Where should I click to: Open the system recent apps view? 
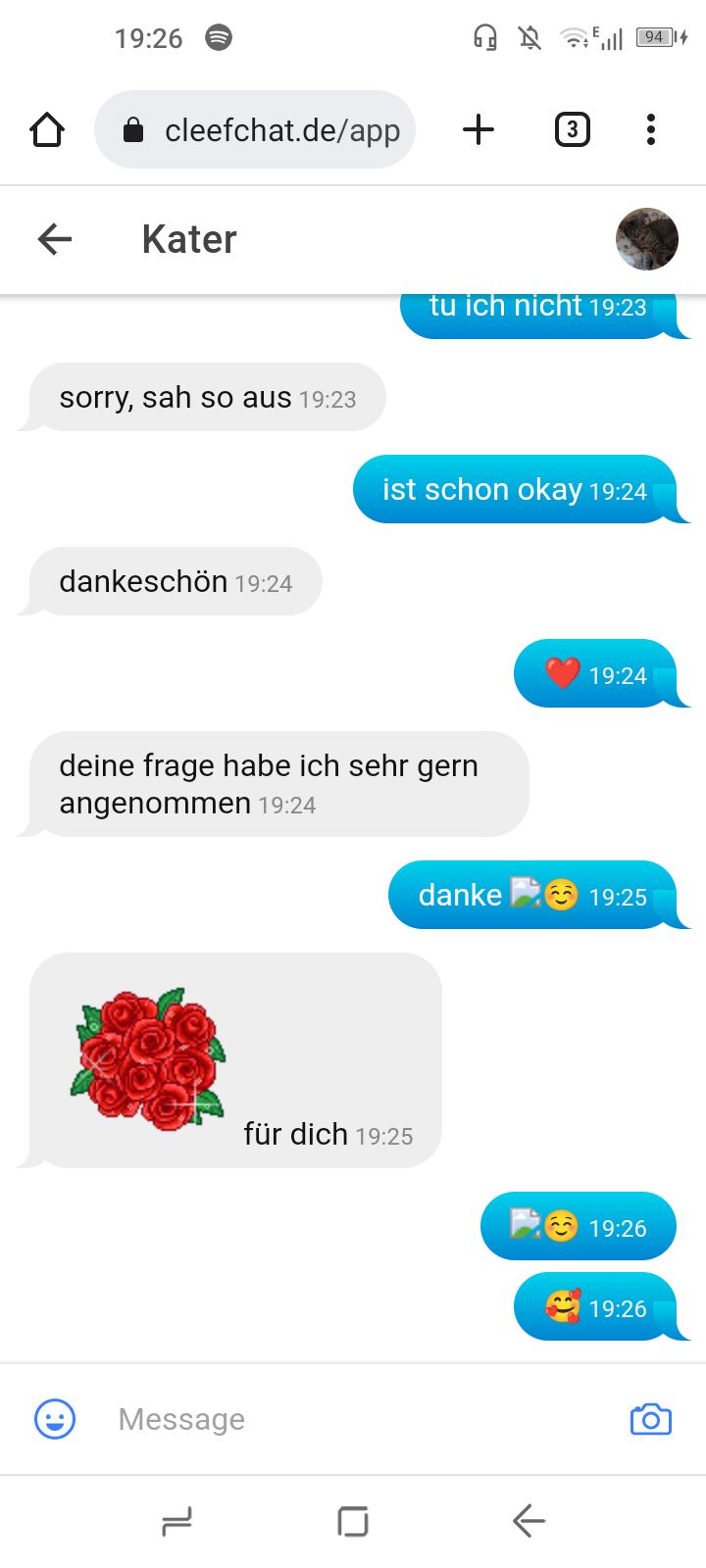click(x=176, y=1521)
